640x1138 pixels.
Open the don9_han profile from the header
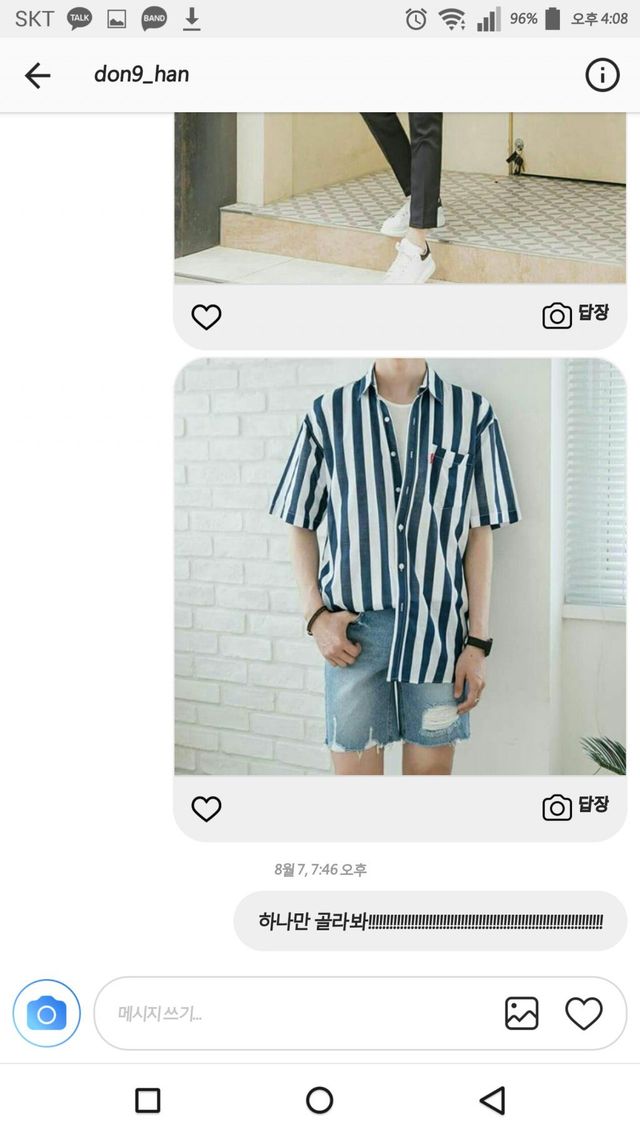[x=141, y=74]
